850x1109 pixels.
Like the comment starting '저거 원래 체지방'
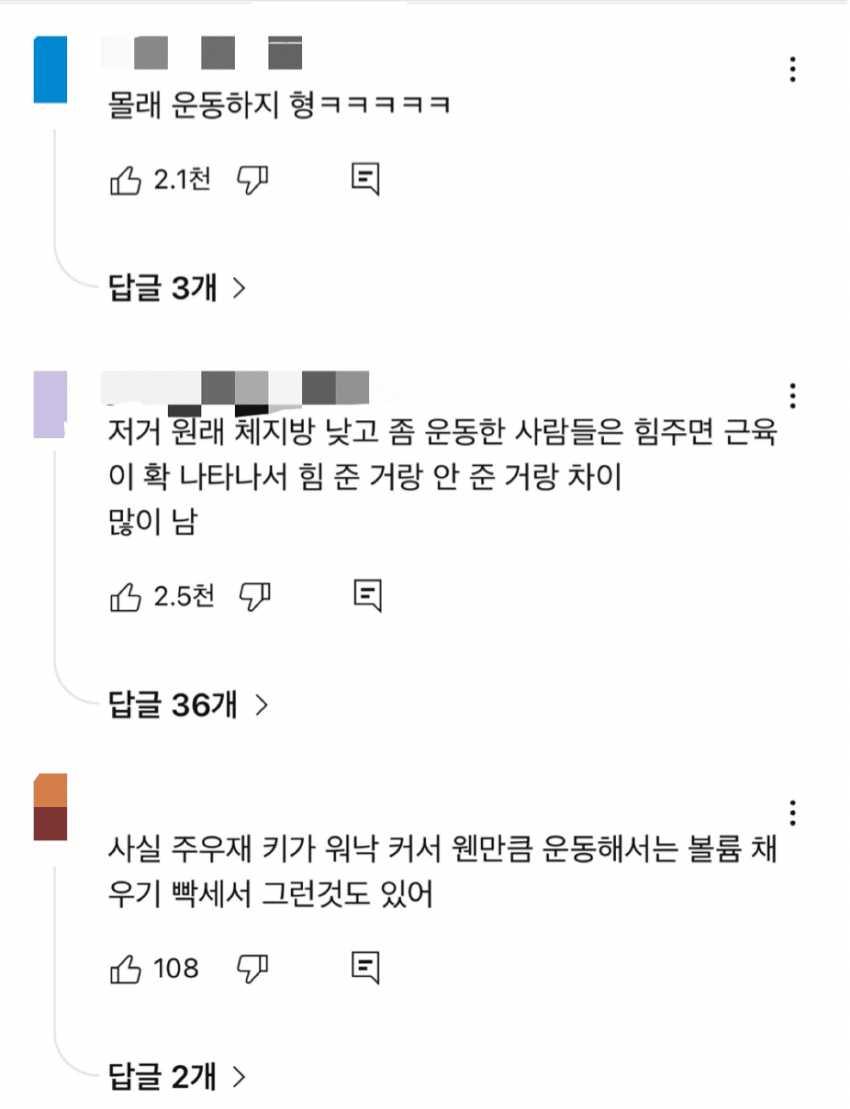tap(125, 597)
